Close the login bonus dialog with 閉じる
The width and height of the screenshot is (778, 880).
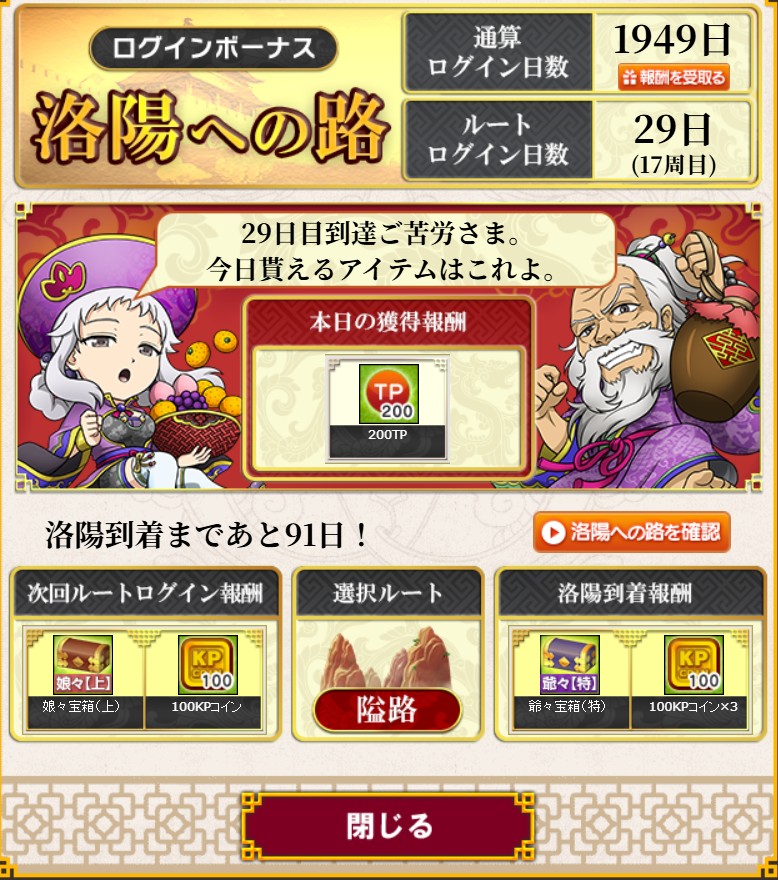pos(389,826)
